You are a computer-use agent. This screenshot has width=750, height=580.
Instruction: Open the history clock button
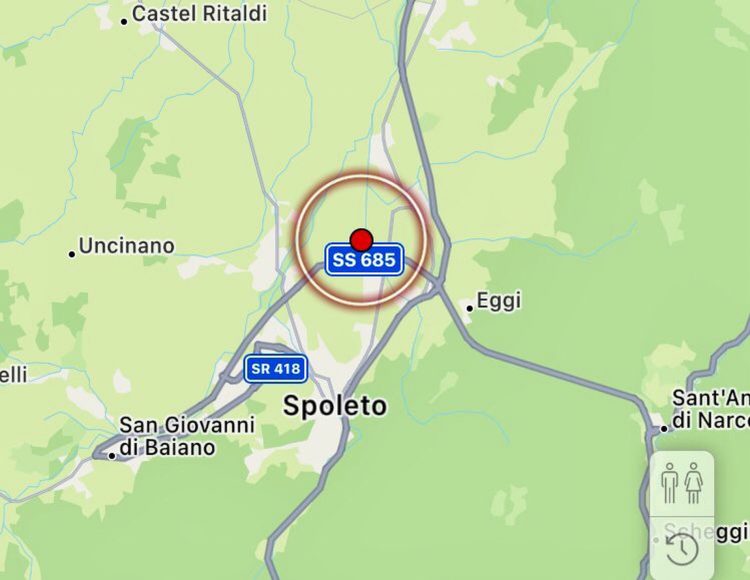pyautogui.click(x=682, y=547)
